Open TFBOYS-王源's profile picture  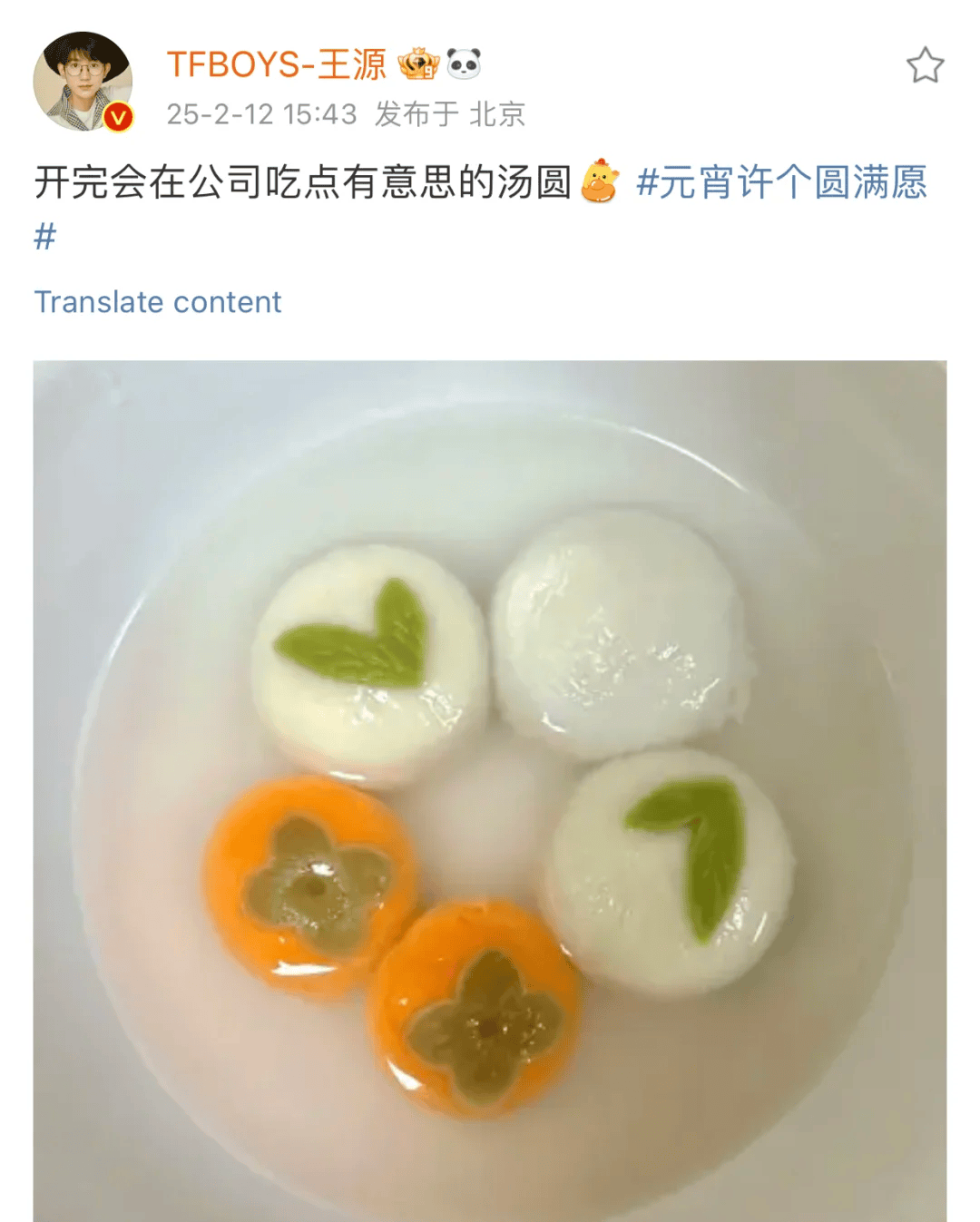click(83, 82)
